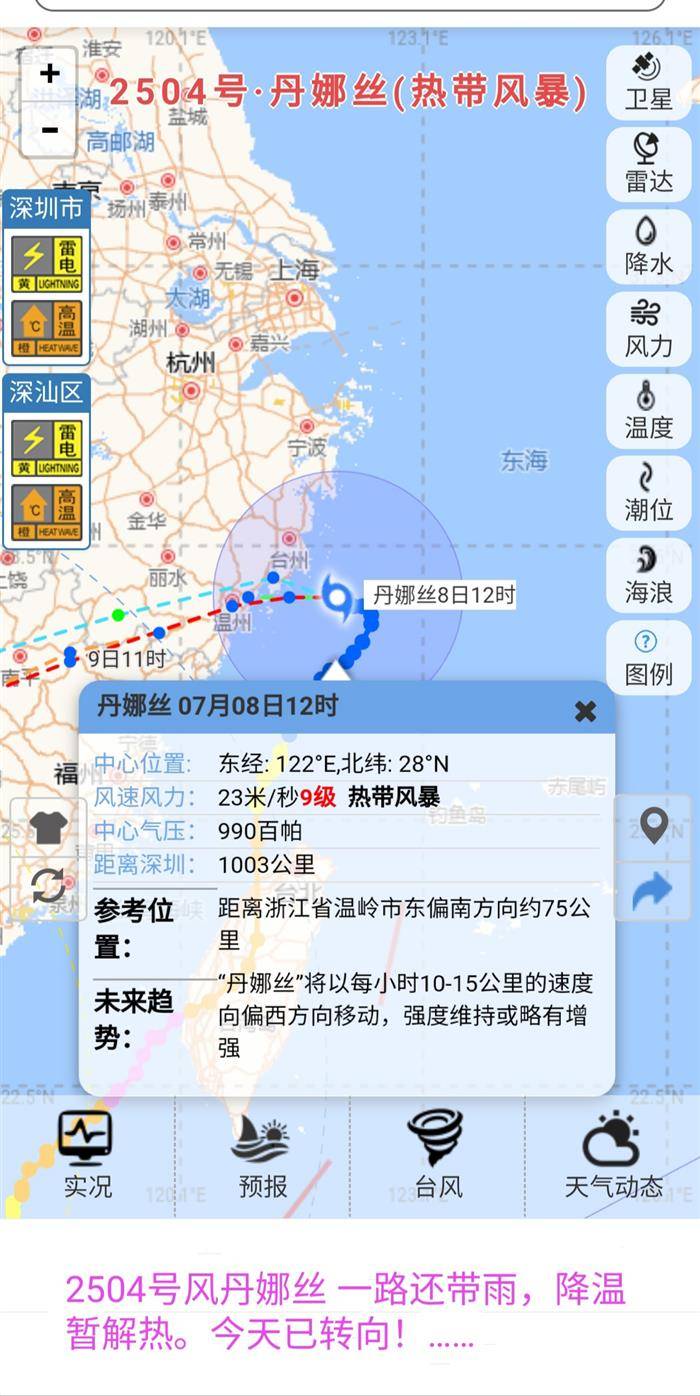
Task: Zoom out of the map
Action: coord(49,130)
